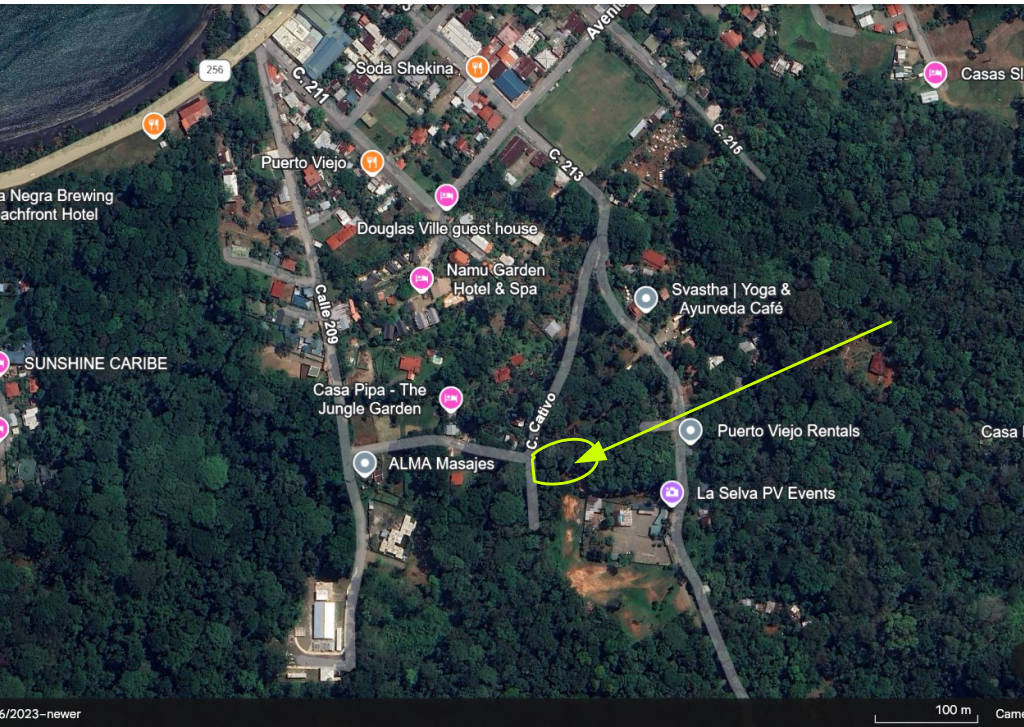Select the Puerto Viejo restaurant marker
The height and width of the screenshot is (727, 1024).
click(371, 161)
